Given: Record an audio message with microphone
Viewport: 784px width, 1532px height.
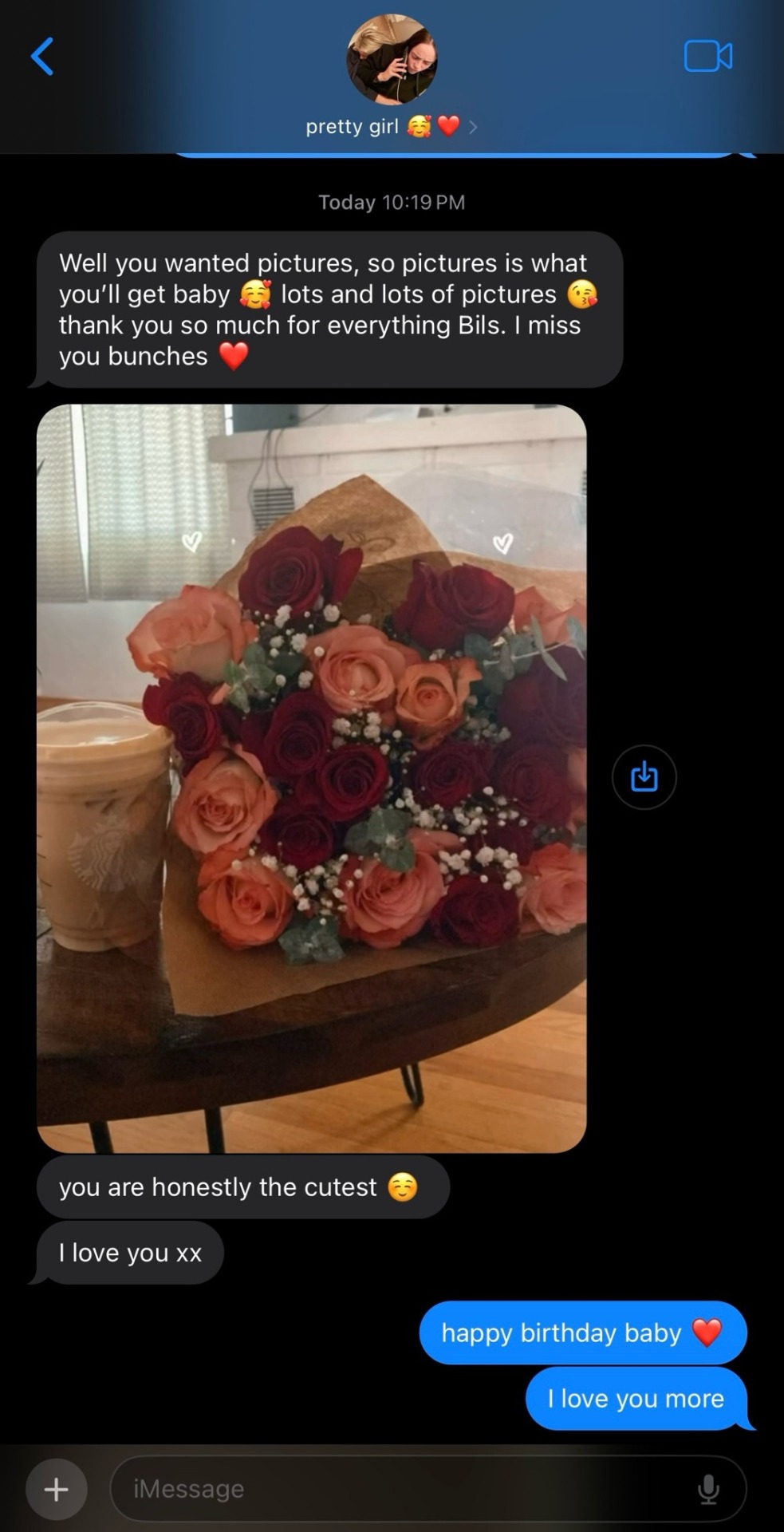Looking at the screenshot, I should 708,1489.
